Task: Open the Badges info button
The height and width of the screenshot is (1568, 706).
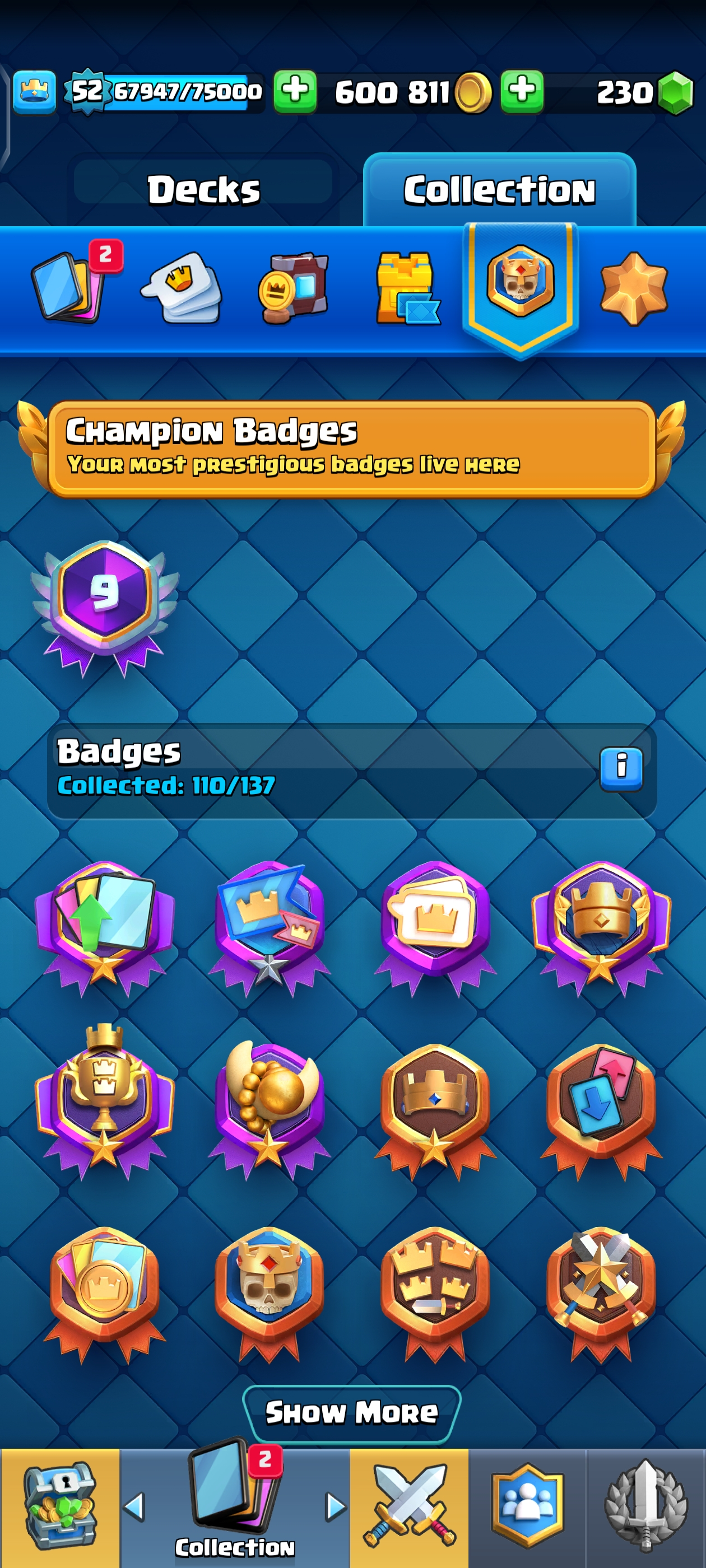Action: [x=621, y=768]
